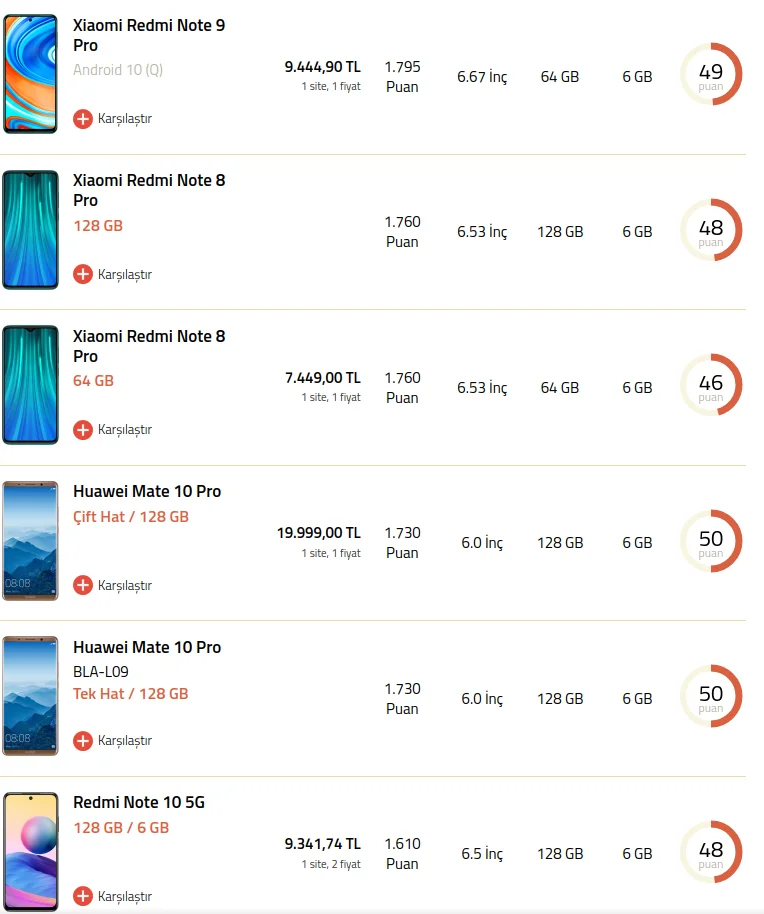The image size is (764, 914).
Task: Open the Redmi Note 10 5G listing
Action: (x=139, y=803)
